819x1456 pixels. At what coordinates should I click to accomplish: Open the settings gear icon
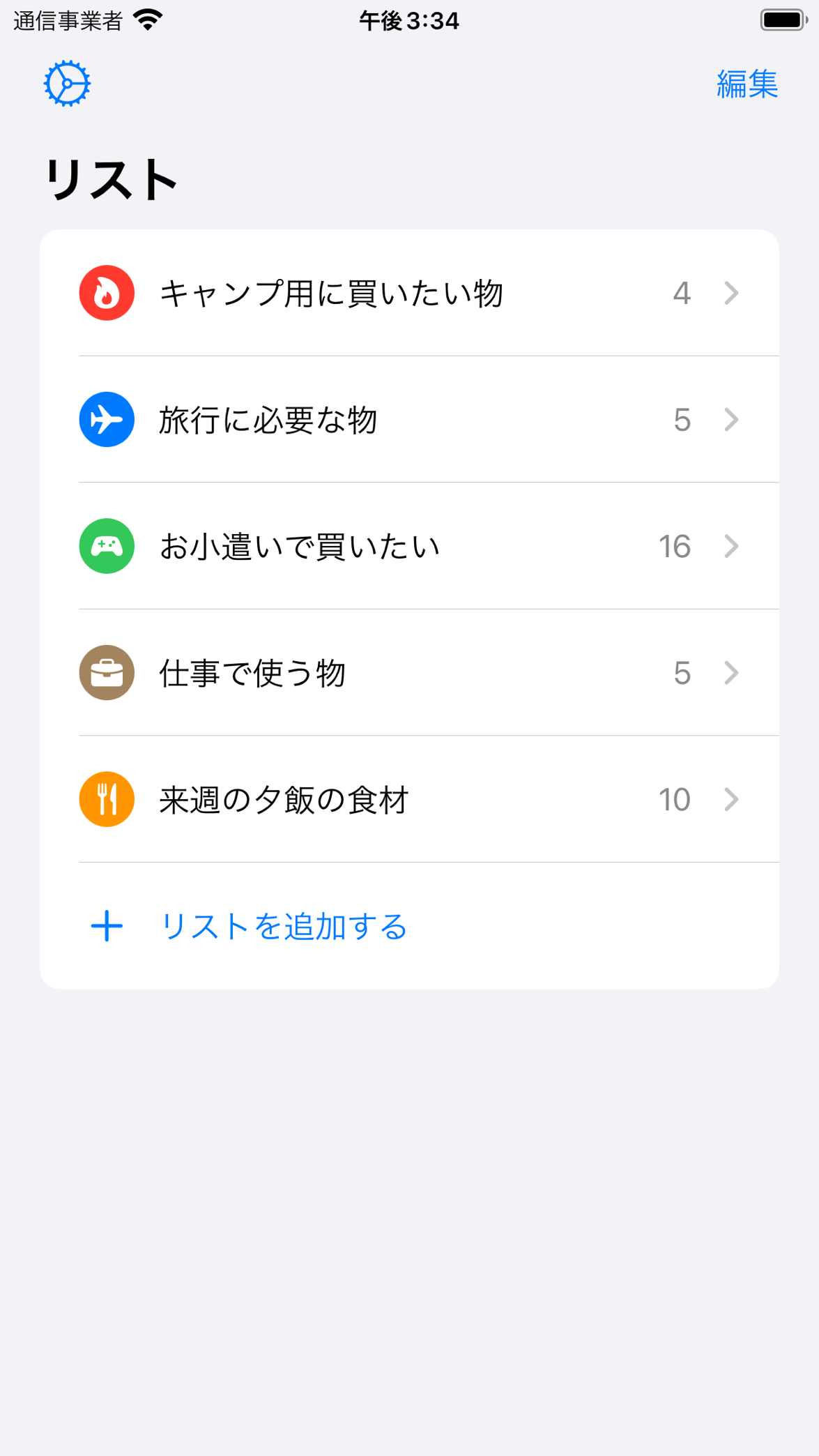67,84
